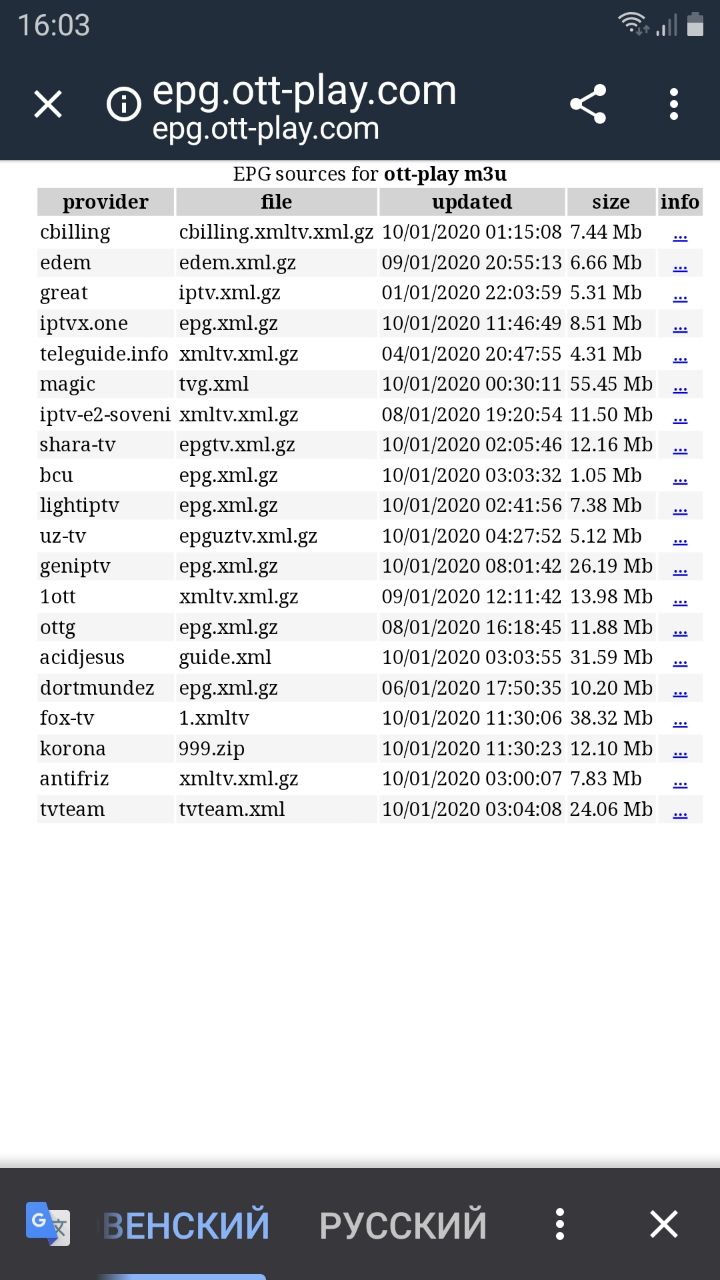Open info link for acidjesus
This screenshot has height=1280, width=720.
tap(680, 658)
